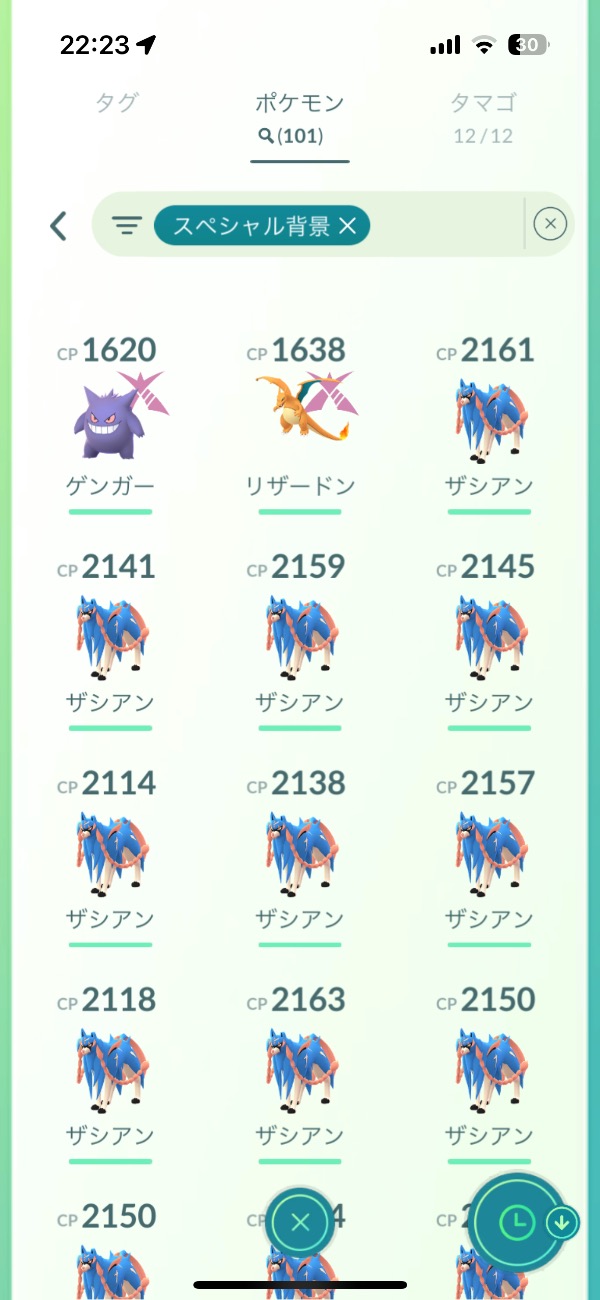
Task: Close the Pokémon list with bottom X
Action: [x=301, y=1222]
